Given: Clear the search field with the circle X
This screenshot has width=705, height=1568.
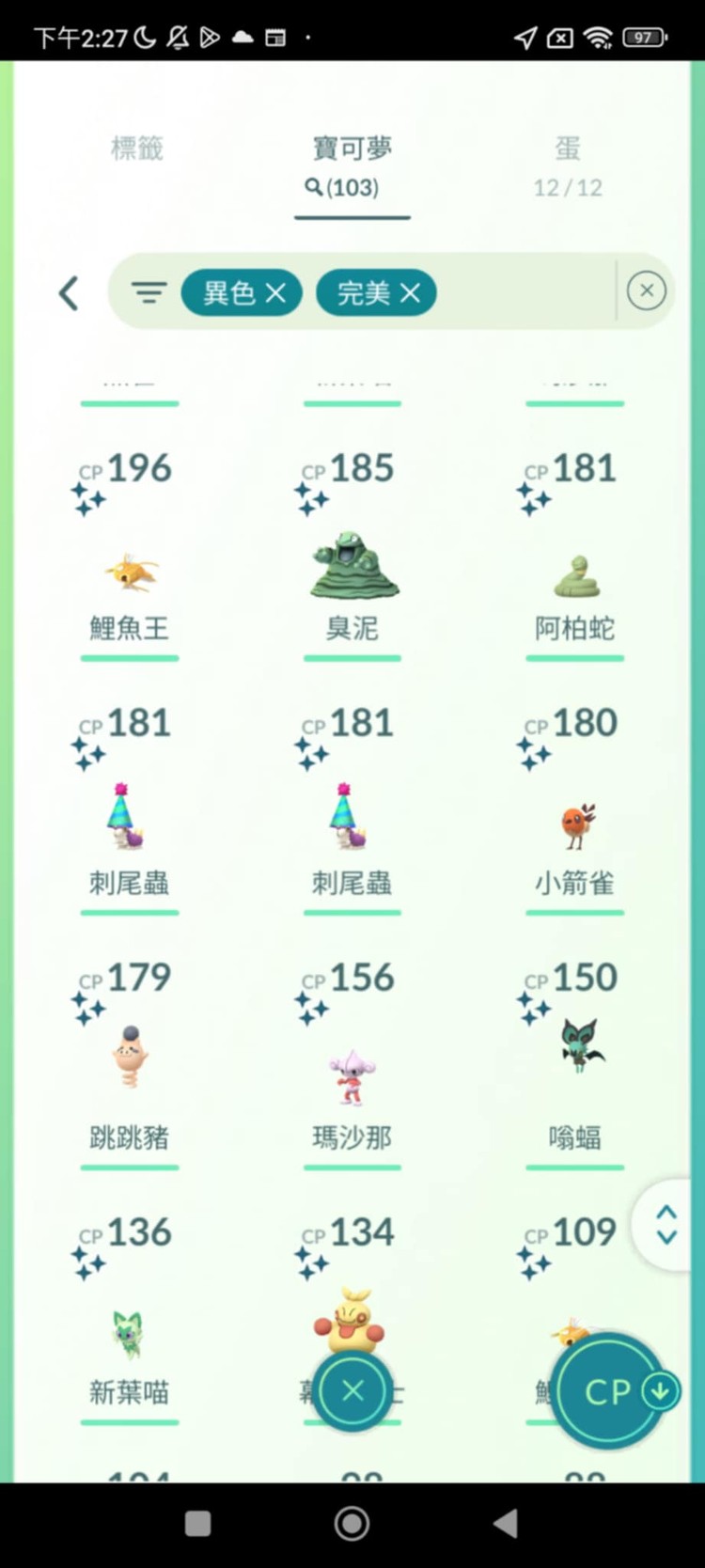Looking at the screenshot, I should point(646,290).
